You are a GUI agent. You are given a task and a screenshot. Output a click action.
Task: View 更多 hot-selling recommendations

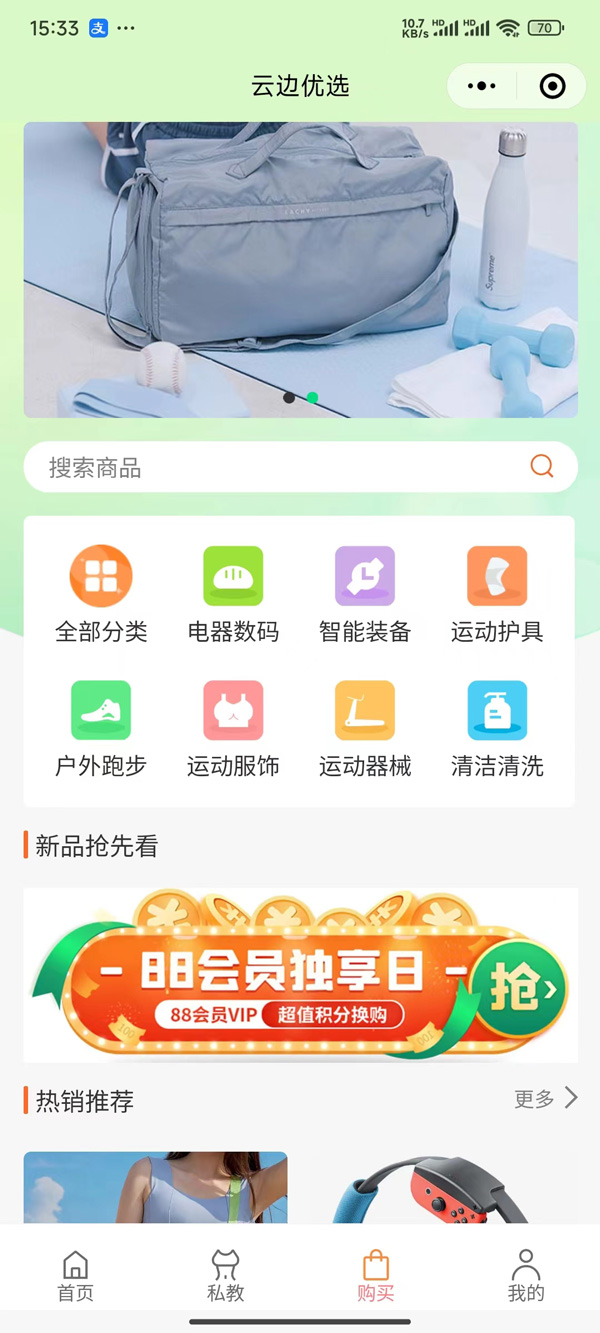(545, 1099)
